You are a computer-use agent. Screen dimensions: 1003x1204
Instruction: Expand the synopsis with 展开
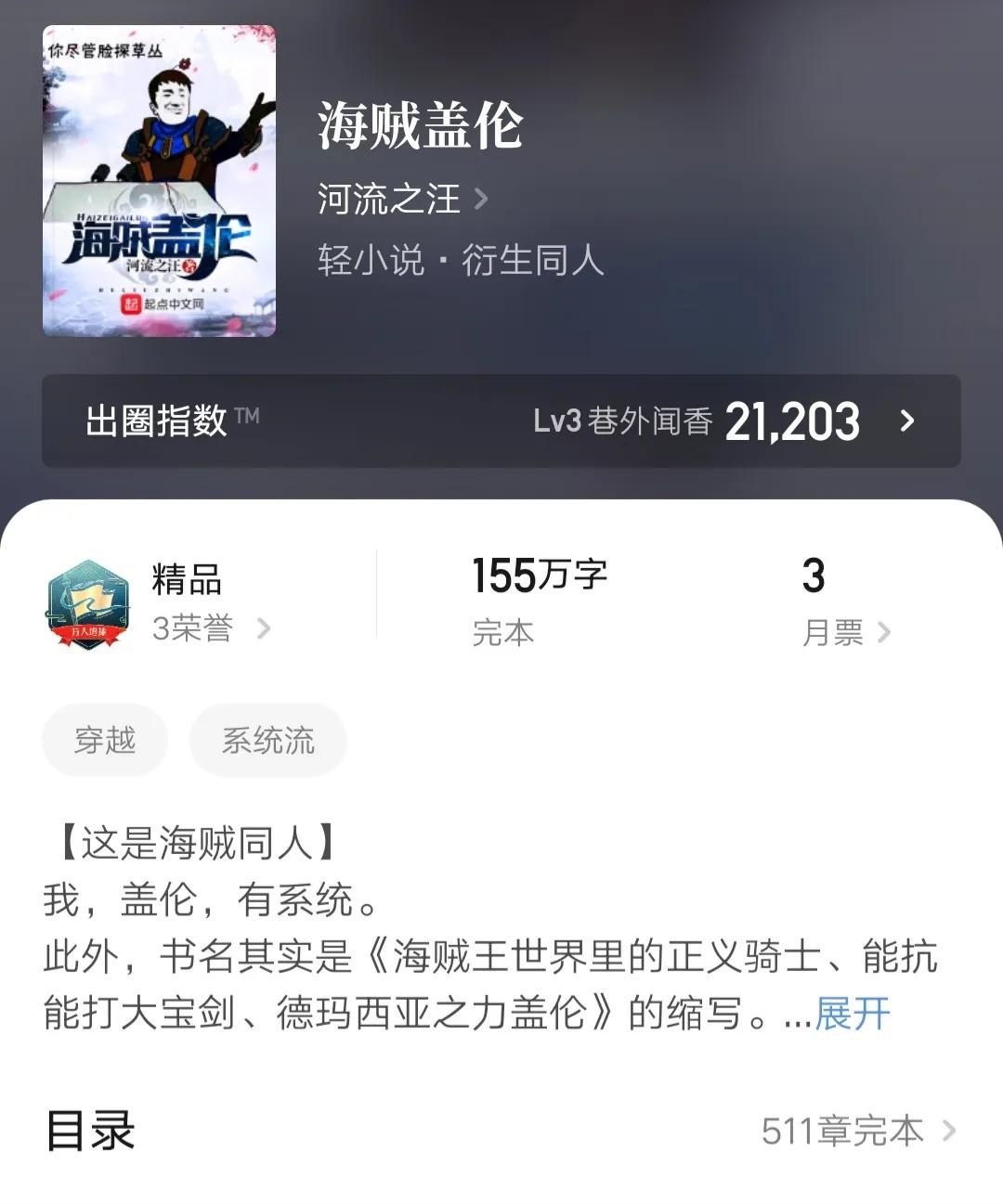pos(852,1013)
